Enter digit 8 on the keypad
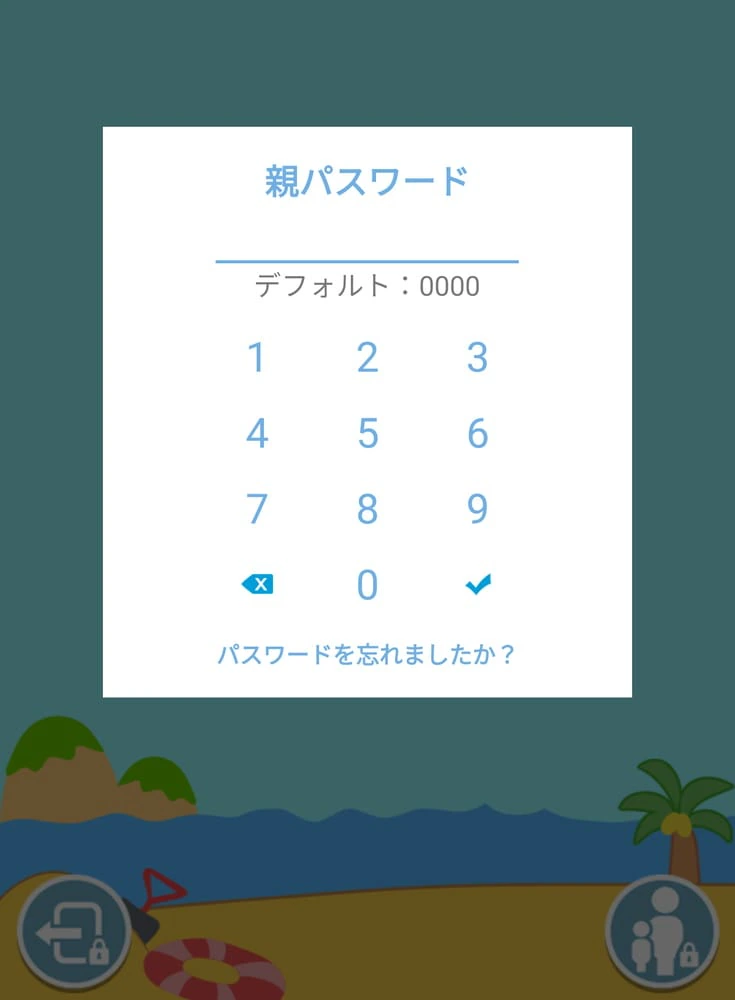The width and height of the screenshot is (735, 1000). [367, 510]
